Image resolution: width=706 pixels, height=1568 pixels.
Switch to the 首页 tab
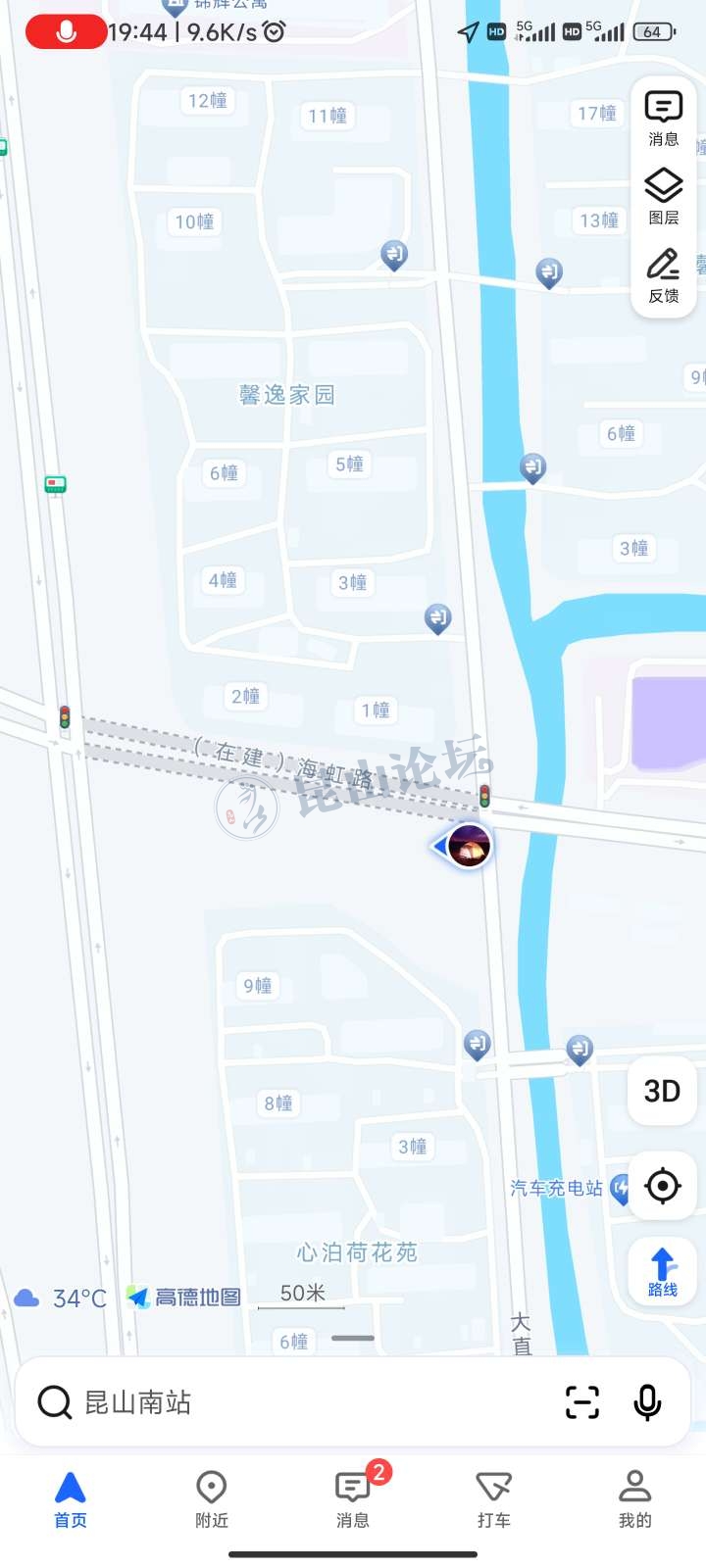71,1499
